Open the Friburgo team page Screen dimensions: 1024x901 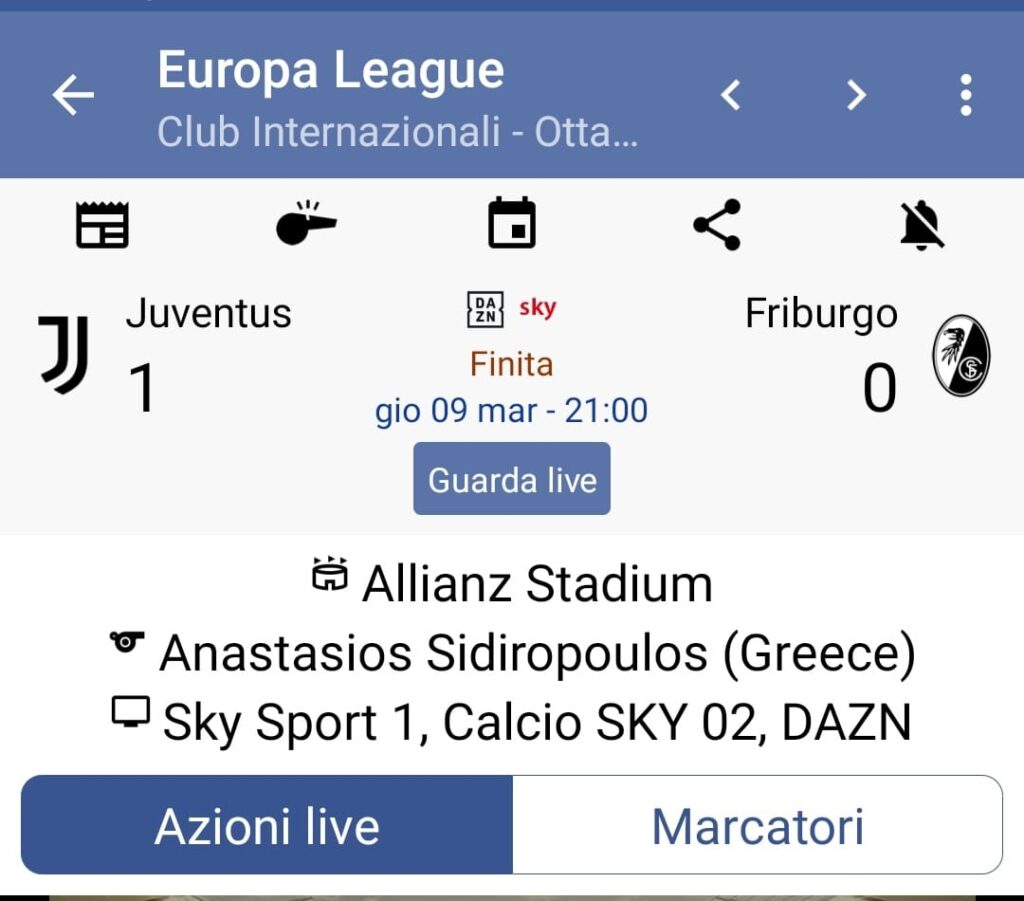pos(960,356)
